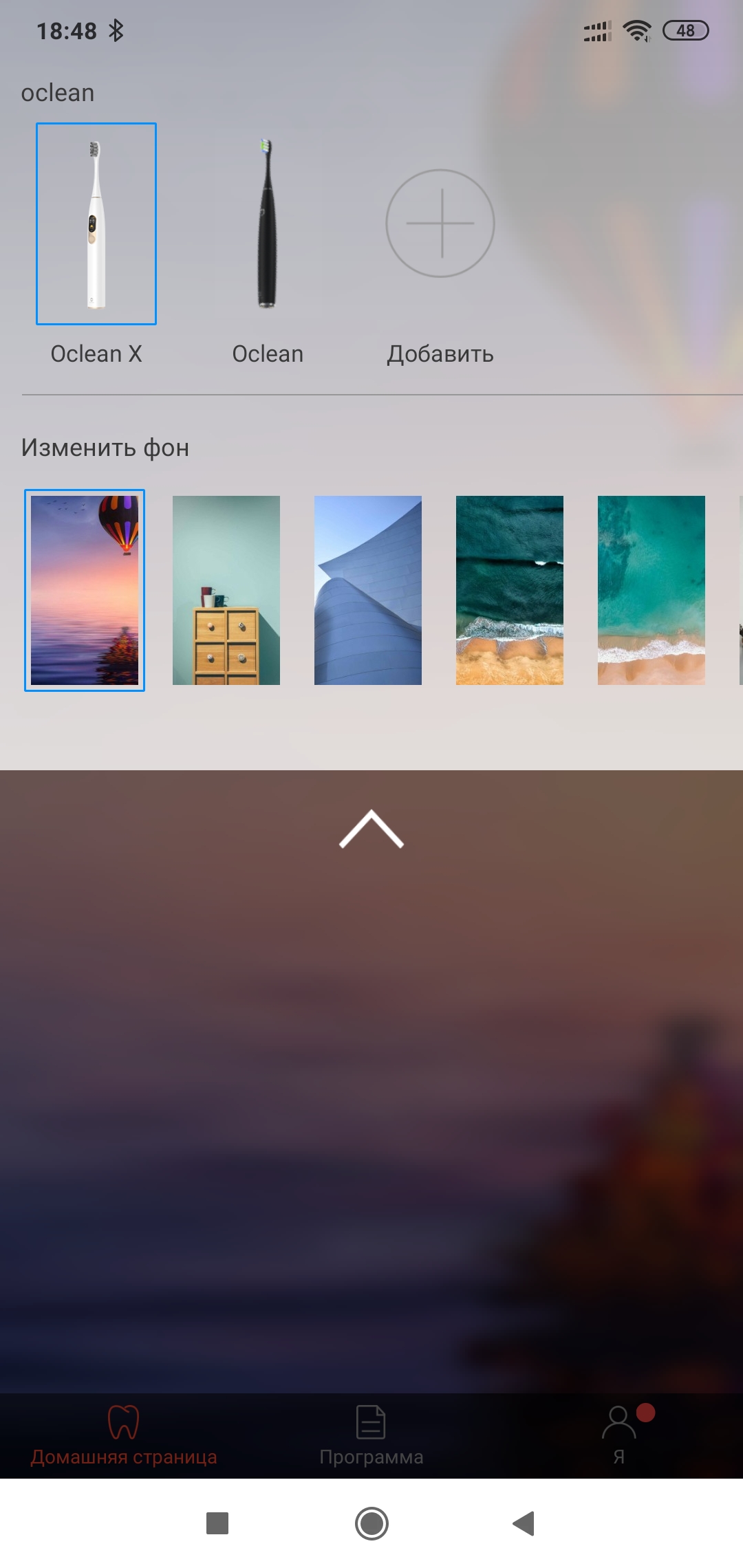Open recent apps with the square button
This screenshot has width=743, height=1568.
point(217,1523)
